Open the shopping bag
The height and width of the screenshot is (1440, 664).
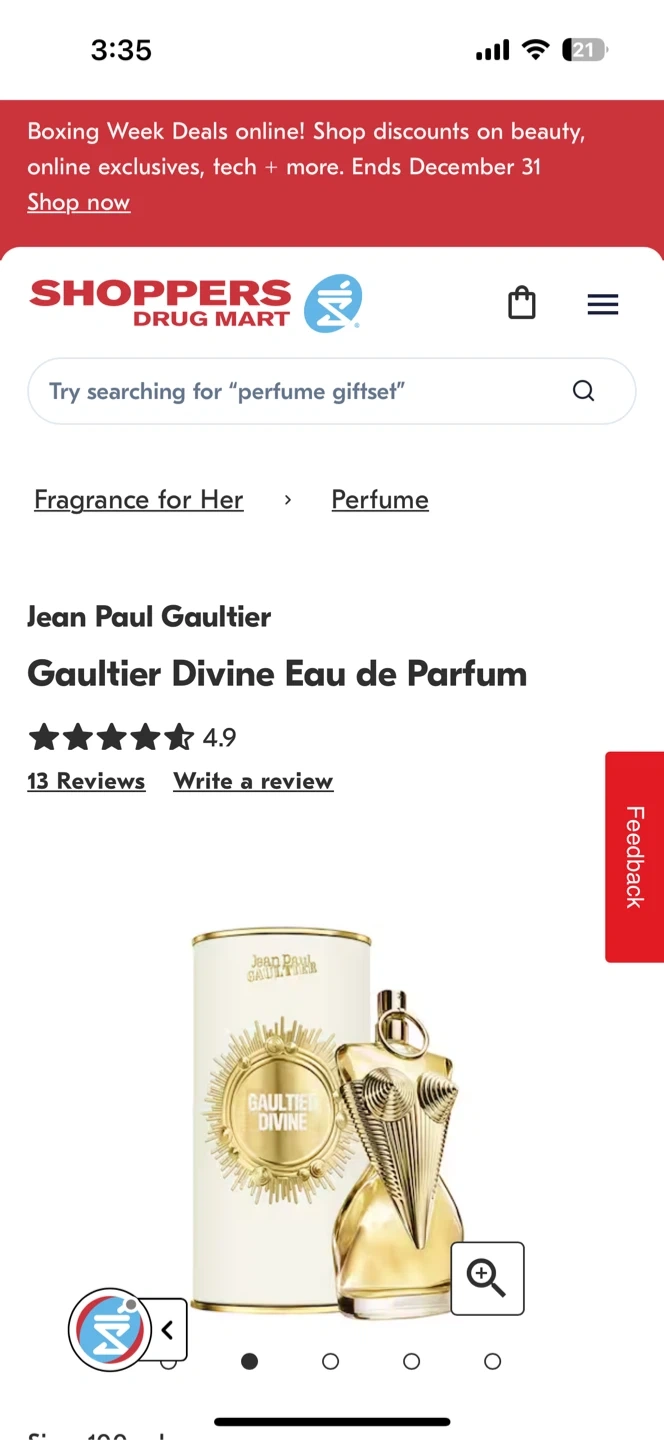click(x=522, y=302)
